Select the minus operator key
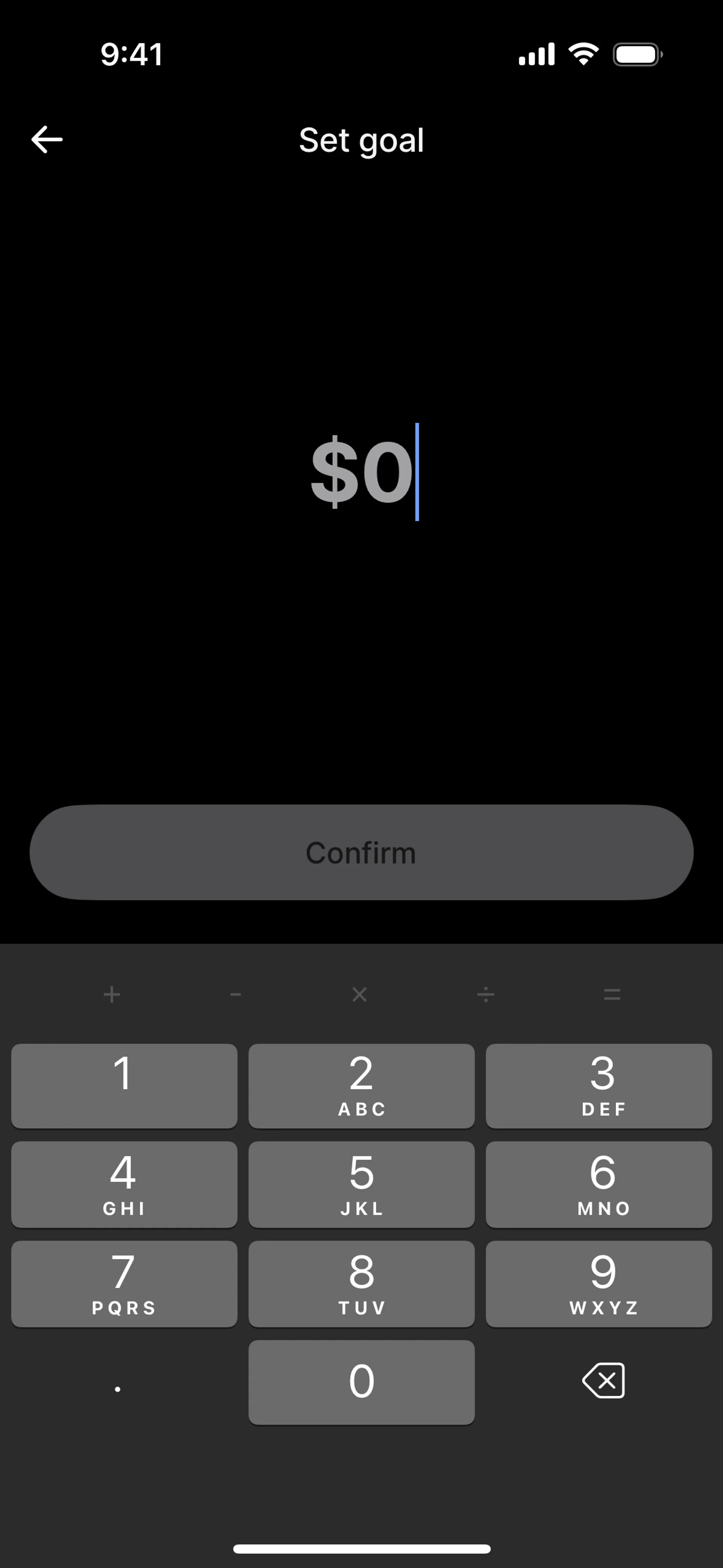This screenshot has height=1568, width=723. click(x=235, y=995)
